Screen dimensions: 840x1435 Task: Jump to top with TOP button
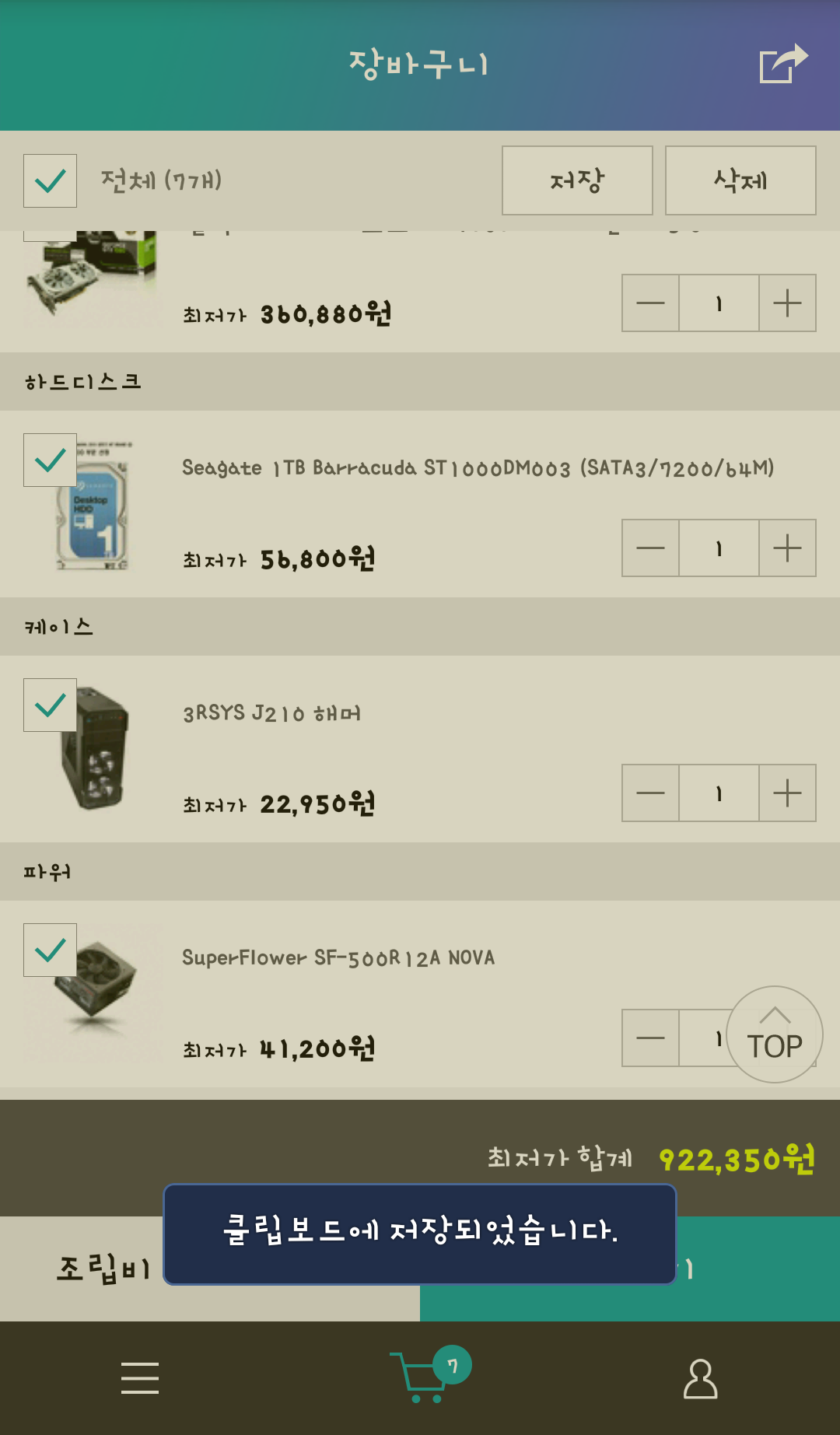(x=775, y=1034)
